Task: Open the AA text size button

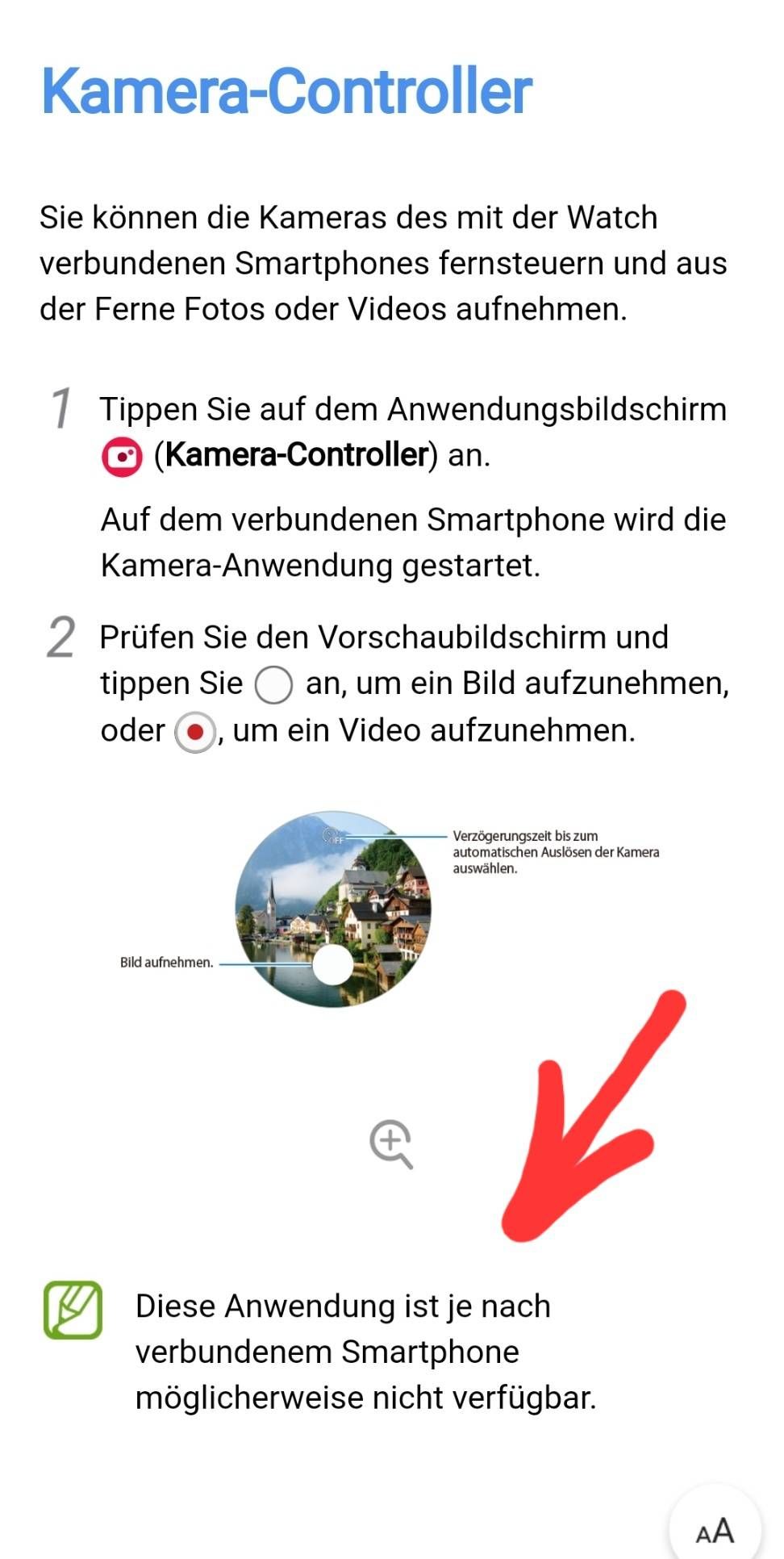Action: point(715,1528)
